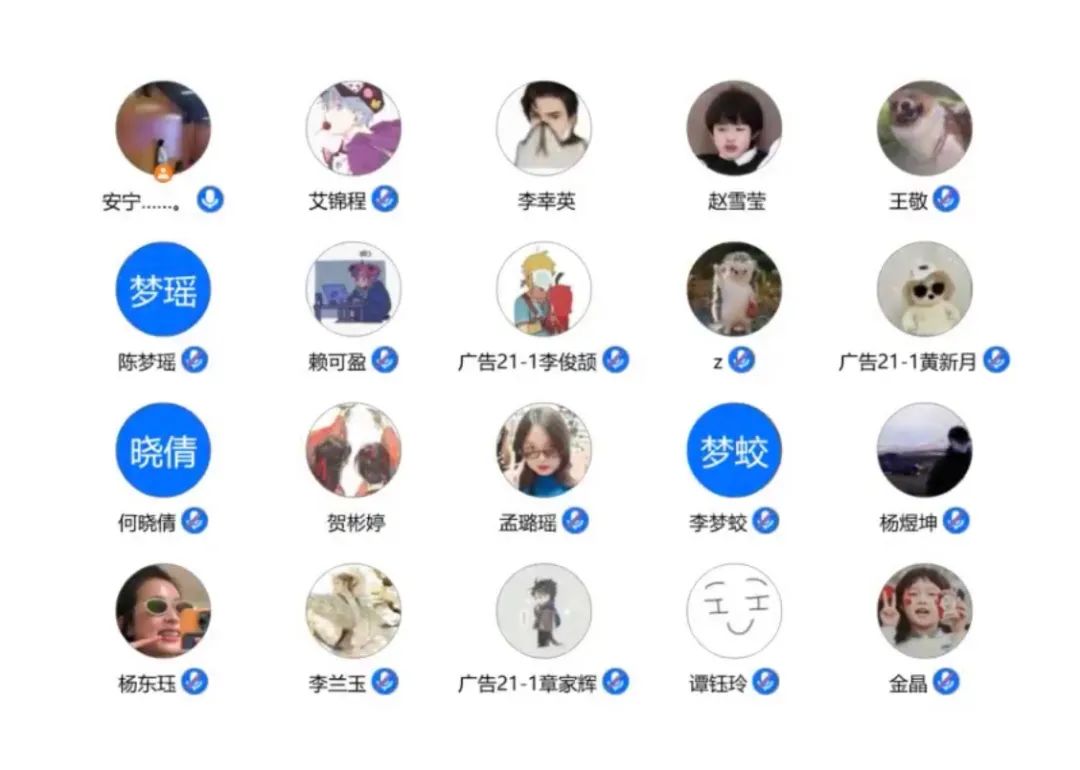Open participant z's avatar
The height and width of the screenshot is (770, 1080).
coord(734,290)
